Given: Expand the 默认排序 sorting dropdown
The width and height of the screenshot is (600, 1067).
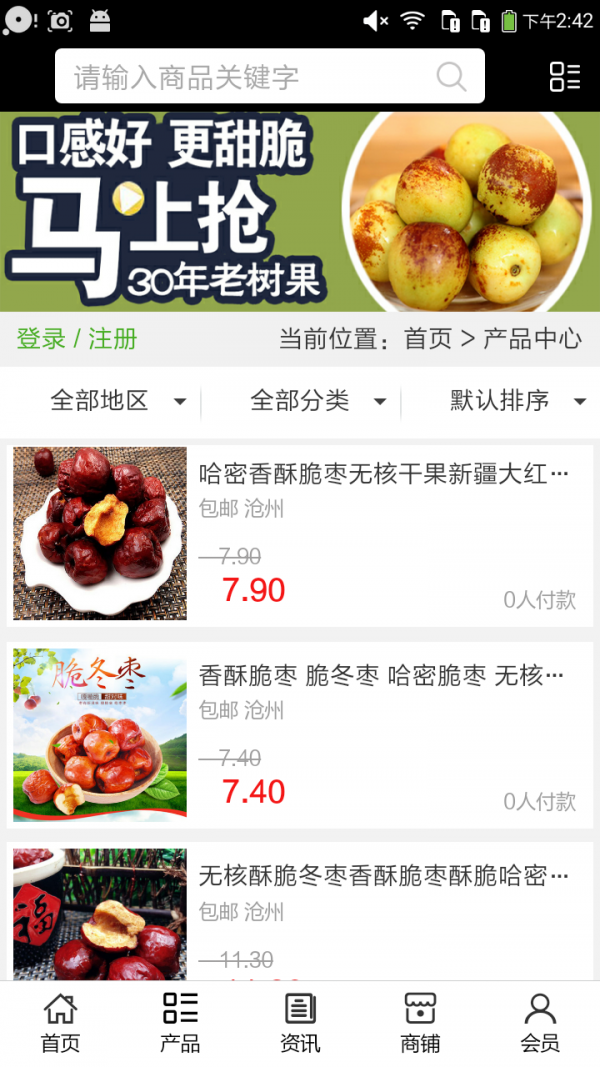Looking at the screenshot, I should pyautogui.click(x=517, y=402).
